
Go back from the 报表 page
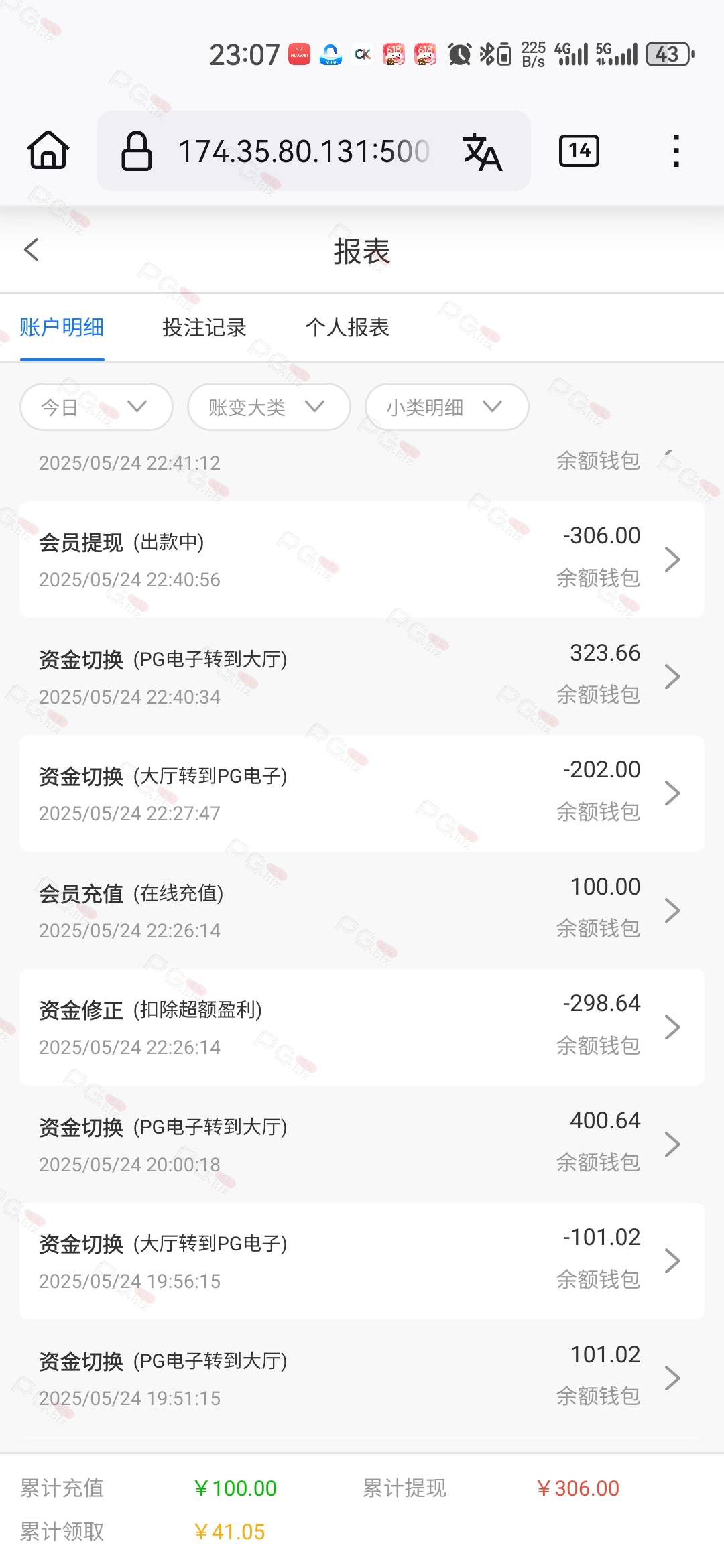point(32,250)
